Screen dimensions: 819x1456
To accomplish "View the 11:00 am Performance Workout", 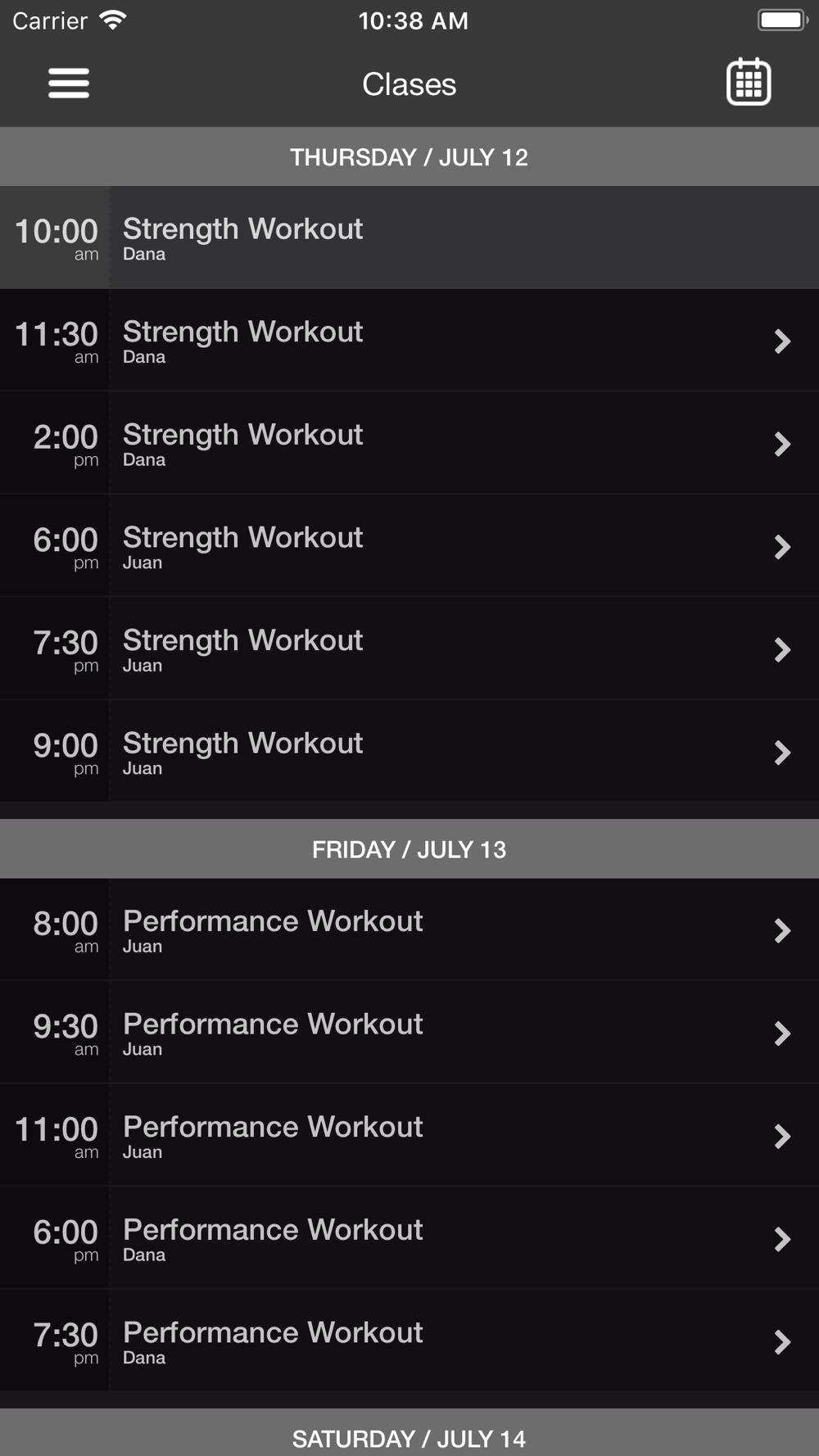I will (x=409, y=1135).
